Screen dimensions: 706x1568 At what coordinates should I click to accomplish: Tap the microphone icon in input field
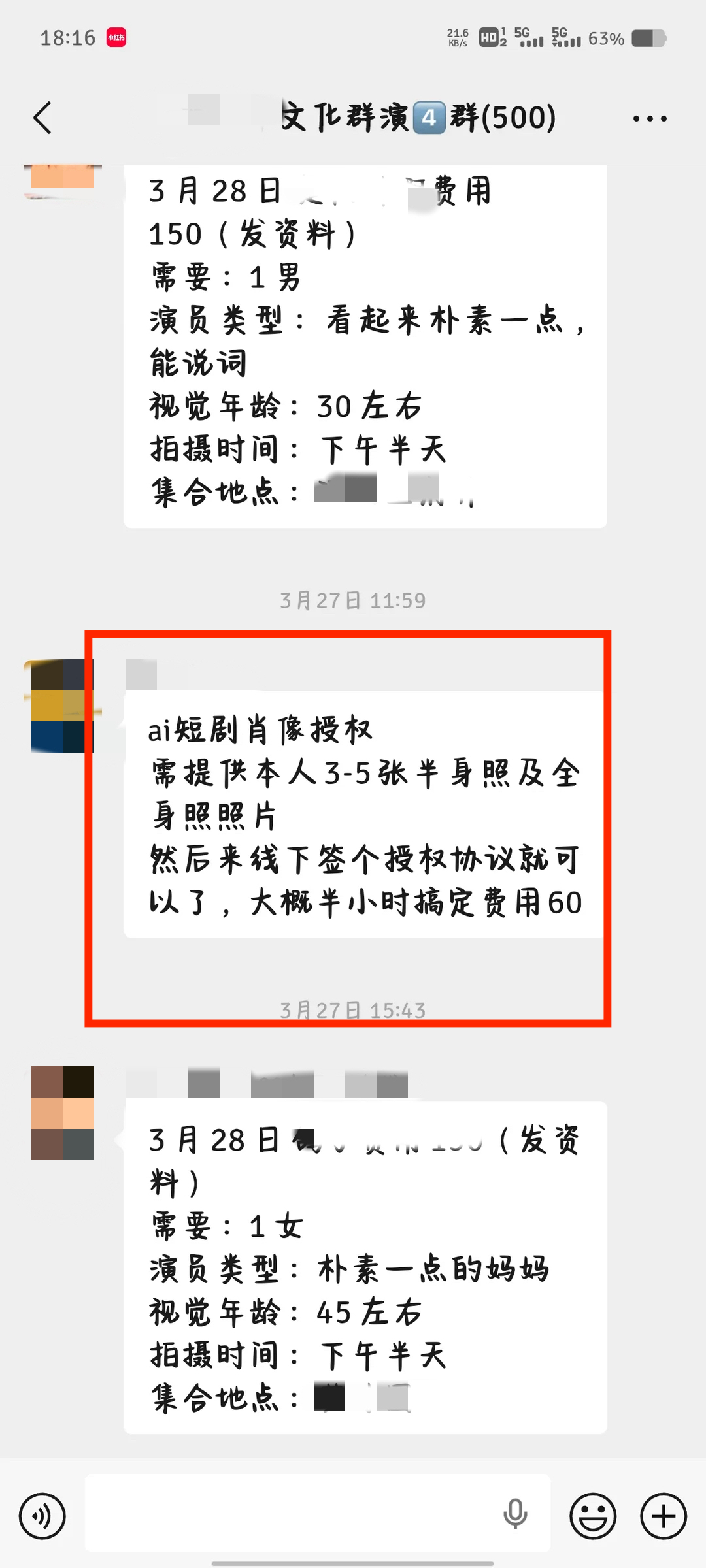point(515,1514)
